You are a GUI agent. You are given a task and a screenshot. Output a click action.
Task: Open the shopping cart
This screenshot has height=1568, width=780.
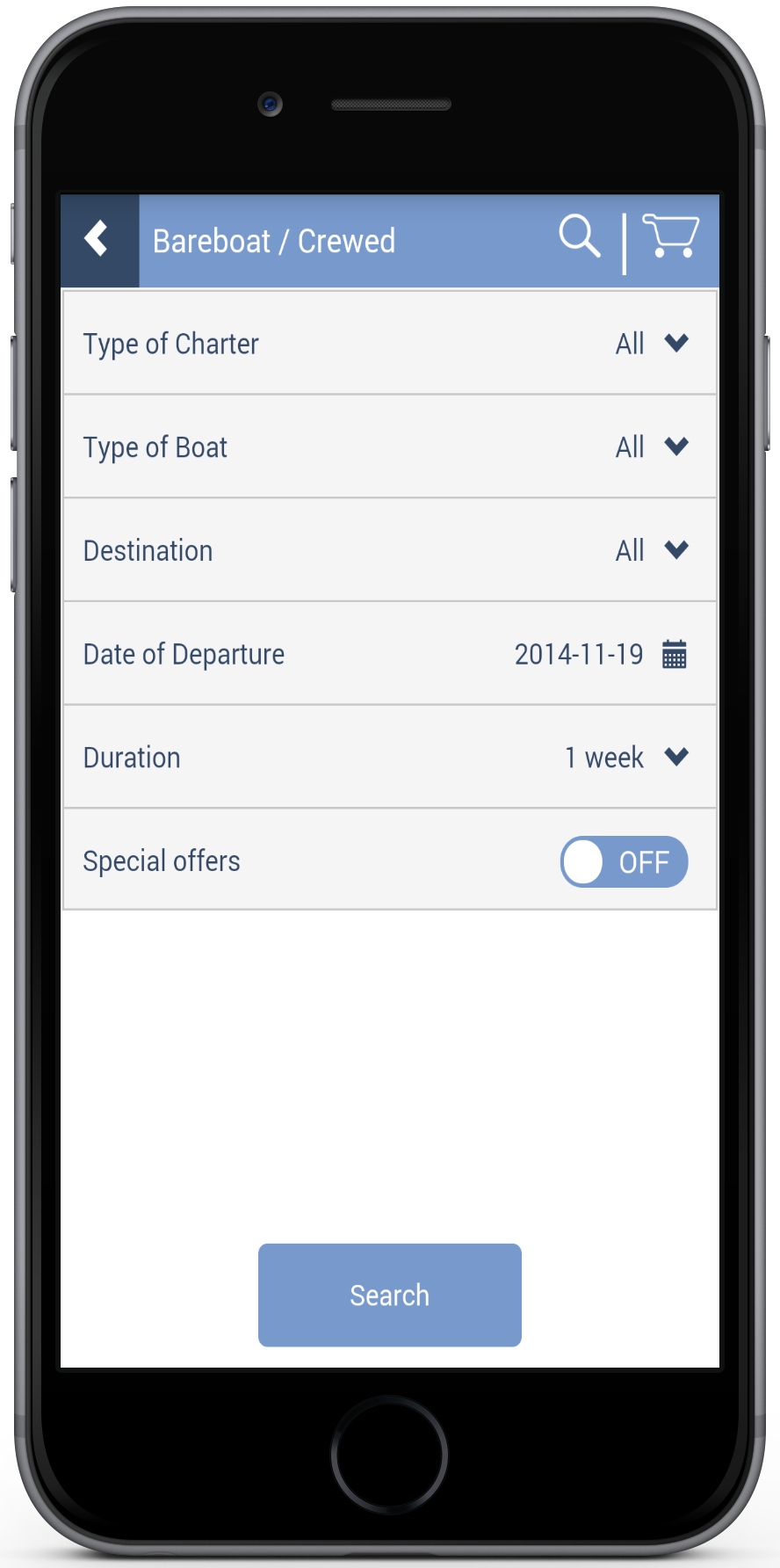click(x=671, y=236)
